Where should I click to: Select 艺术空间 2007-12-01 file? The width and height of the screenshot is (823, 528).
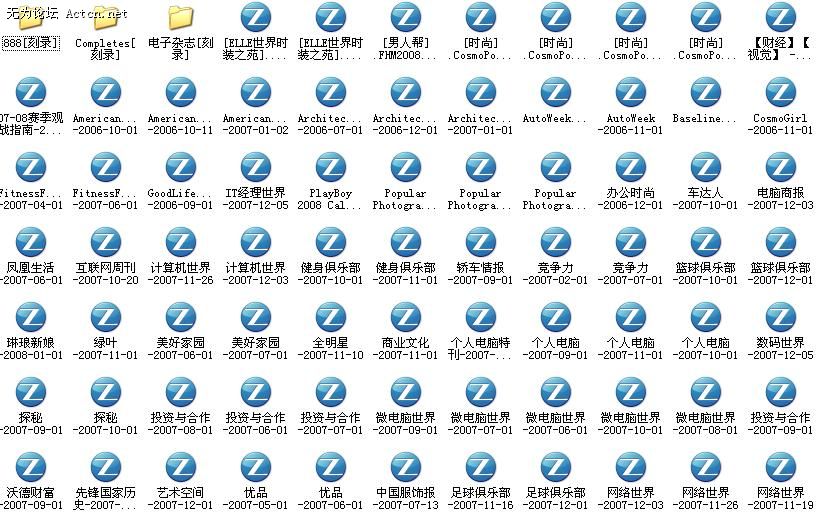coord(180,467)
